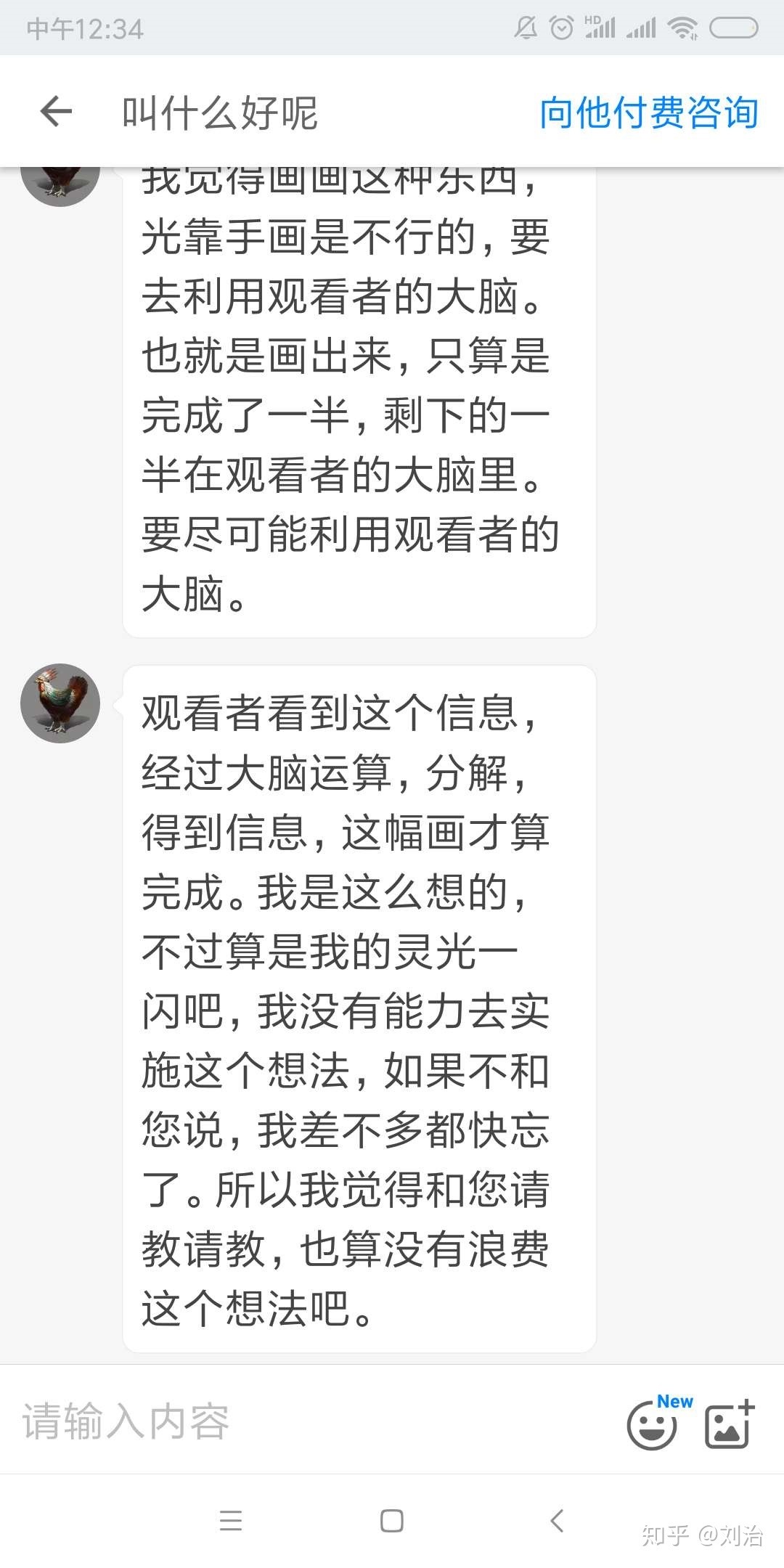This screenshot has height=1568, width=784.
Task: Tap the system back chevron
Action: [557, 1520]
